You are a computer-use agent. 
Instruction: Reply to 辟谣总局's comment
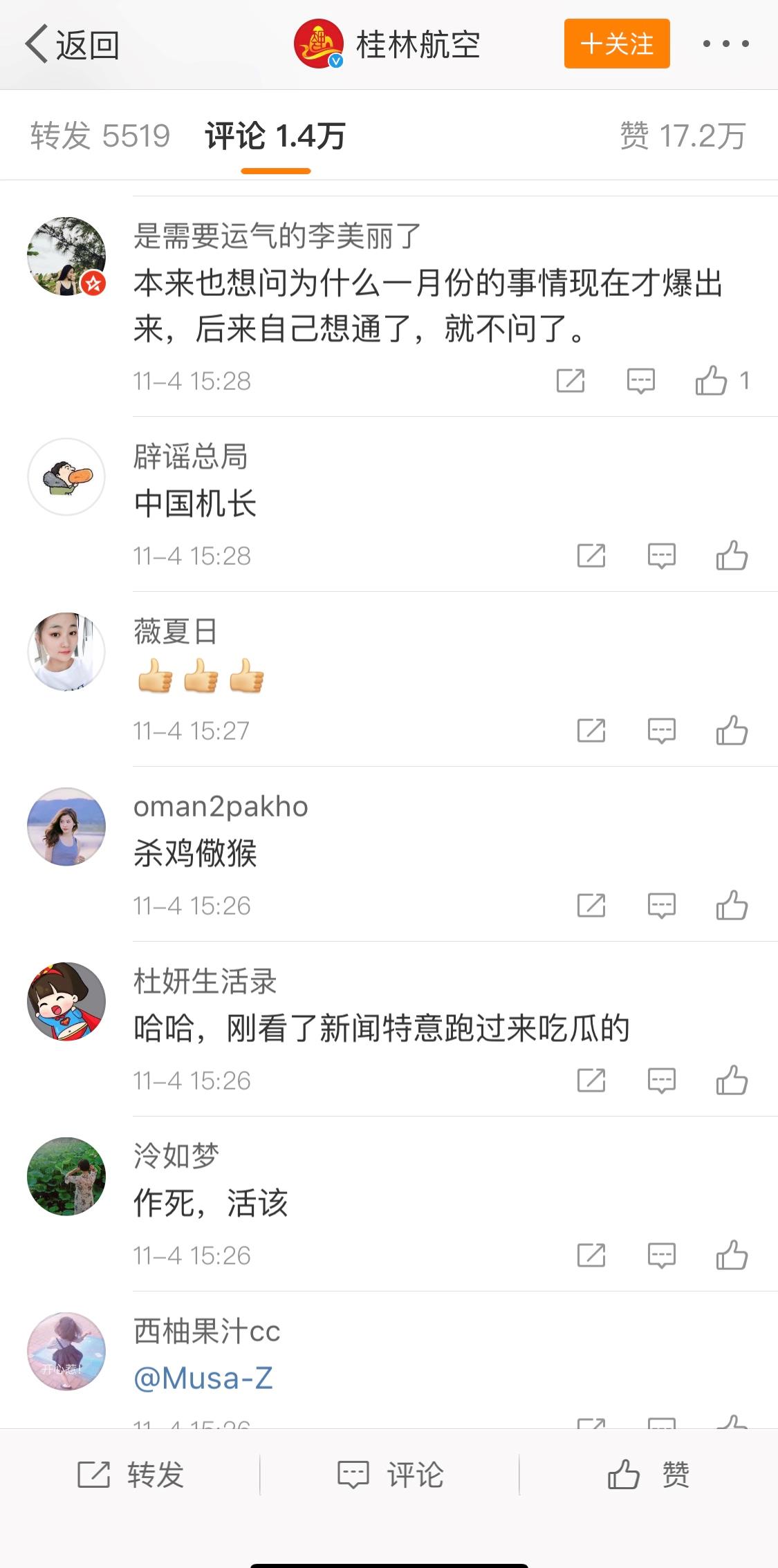pos(661,555)
